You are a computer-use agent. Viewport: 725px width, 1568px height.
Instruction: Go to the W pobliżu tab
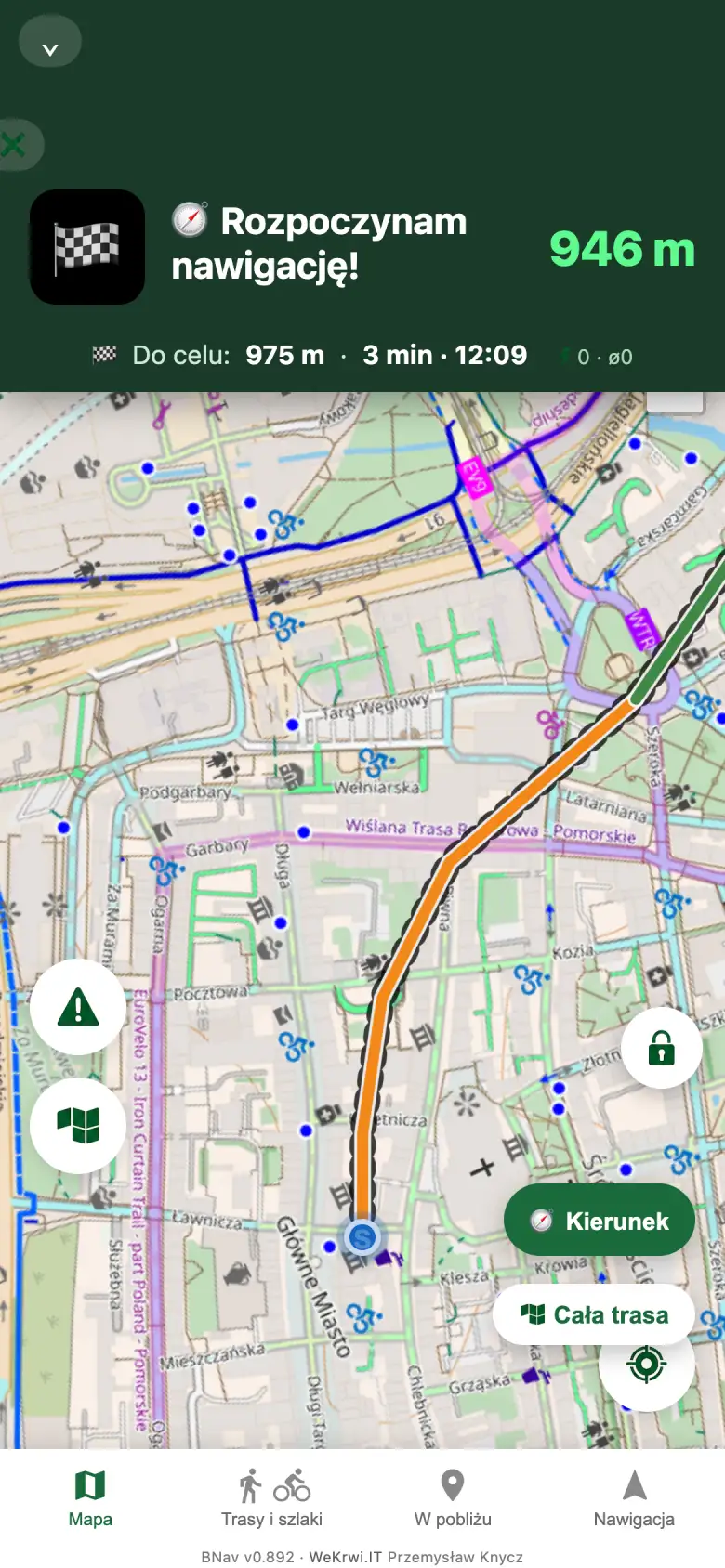(x=453, y=1499)
